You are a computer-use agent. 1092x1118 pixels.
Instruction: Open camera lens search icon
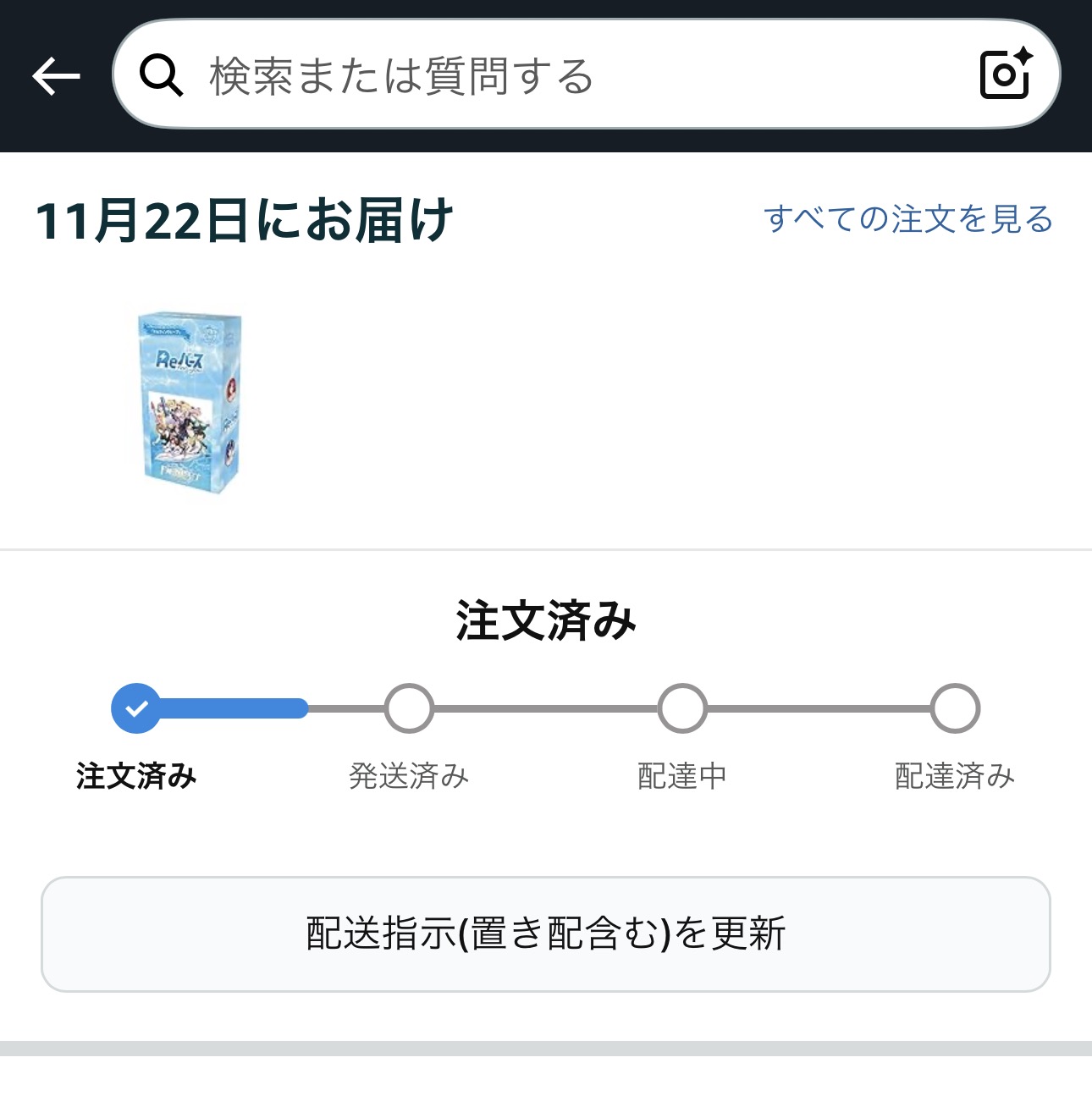click(x=1006, y=74)
